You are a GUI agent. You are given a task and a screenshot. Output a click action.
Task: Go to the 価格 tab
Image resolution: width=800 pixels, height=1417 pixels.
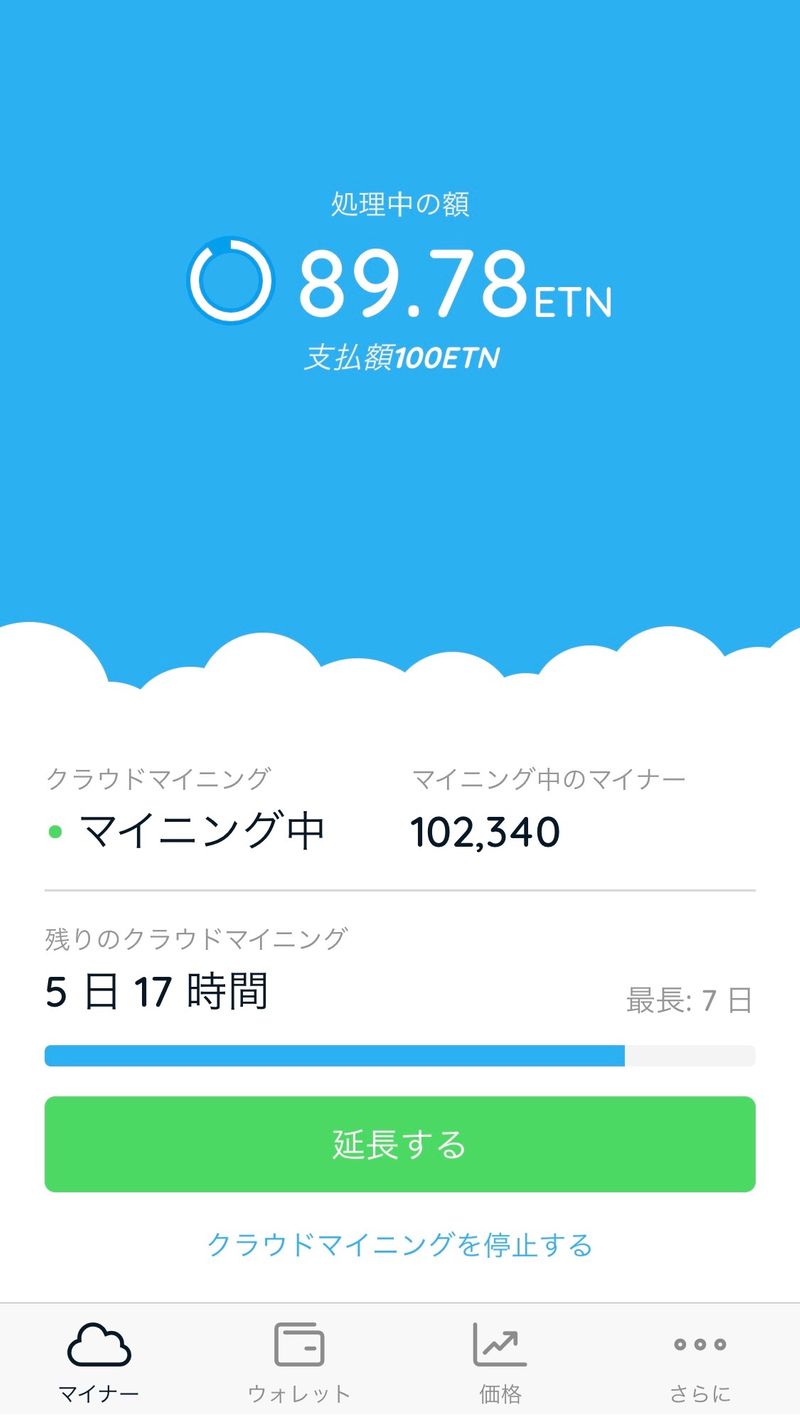point(500,1361)
